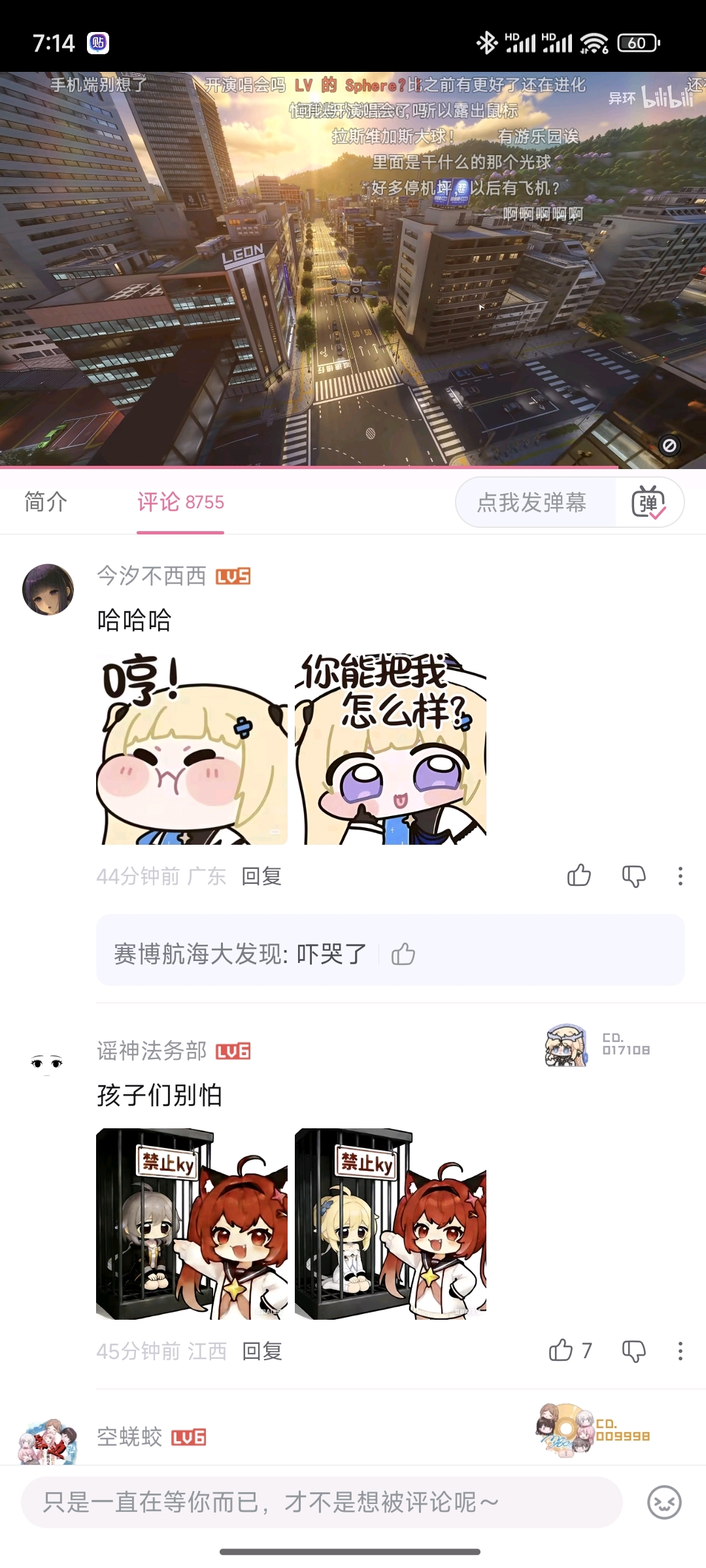Open 谣神法务部's user profile name
The image size is (706, 1568).
(x=152, y=1051)
